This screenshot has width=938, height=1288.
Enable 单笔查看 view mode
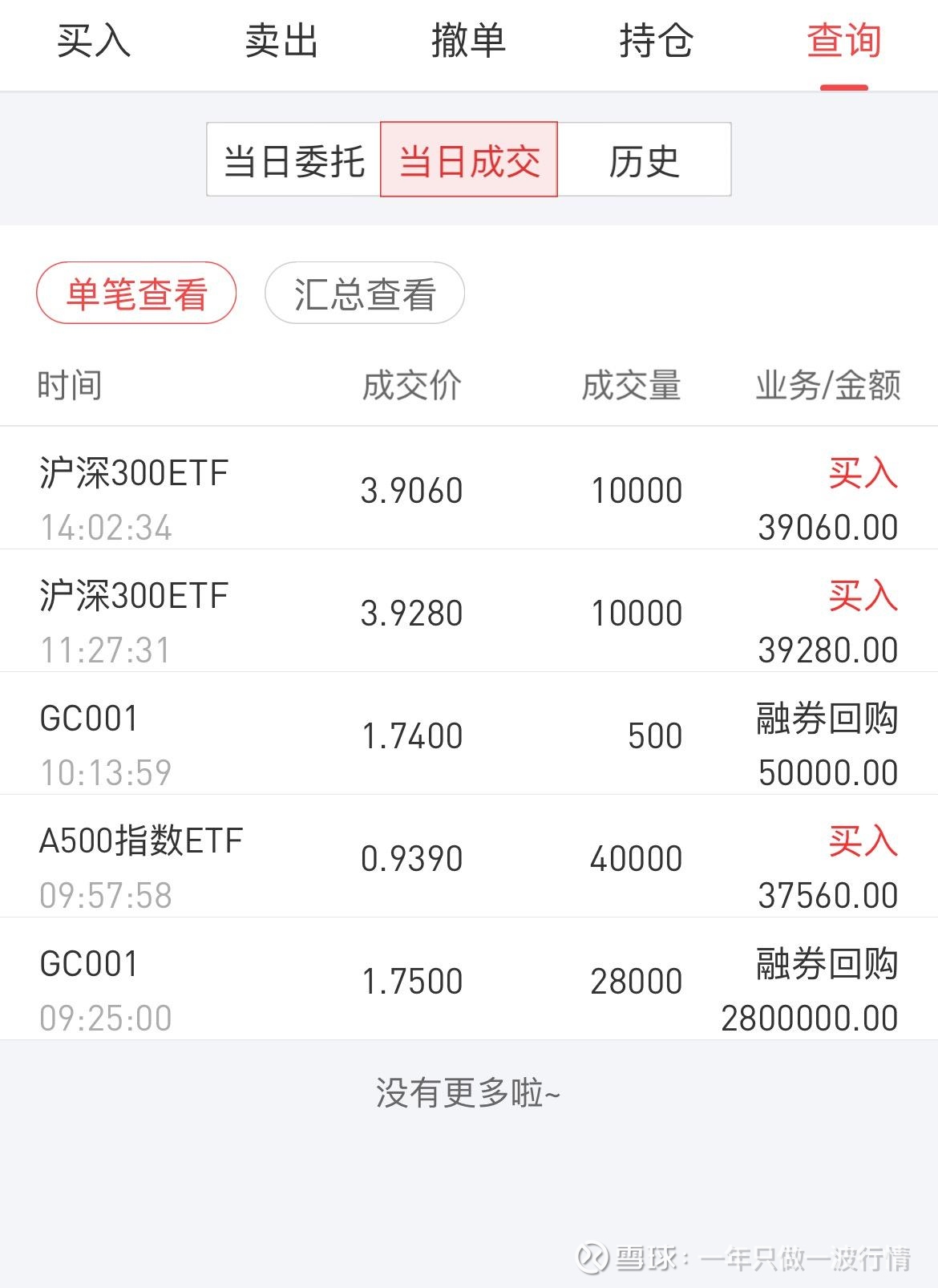[x=137, y=294]
